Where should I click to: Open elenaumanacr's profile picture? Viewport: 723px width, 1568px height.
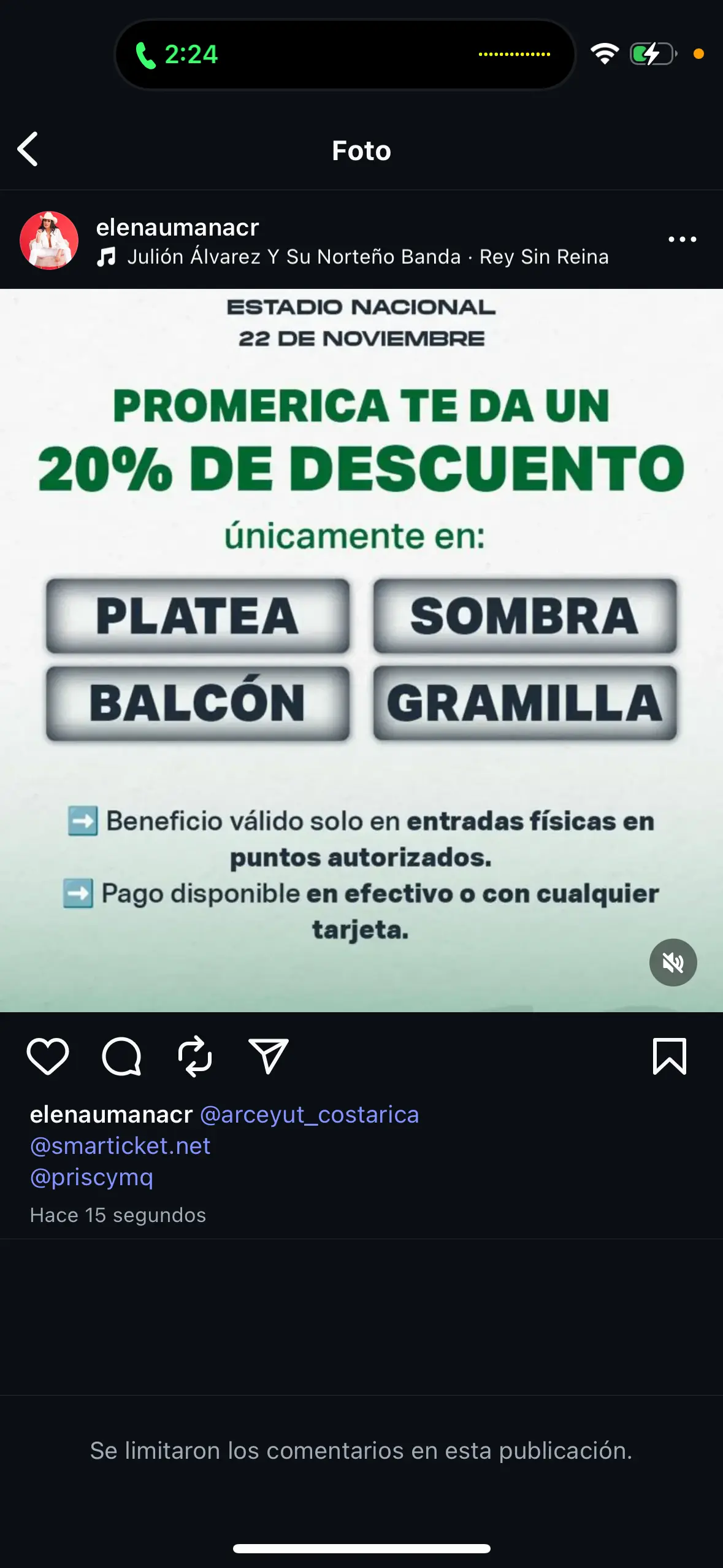(x=49, y=240)
